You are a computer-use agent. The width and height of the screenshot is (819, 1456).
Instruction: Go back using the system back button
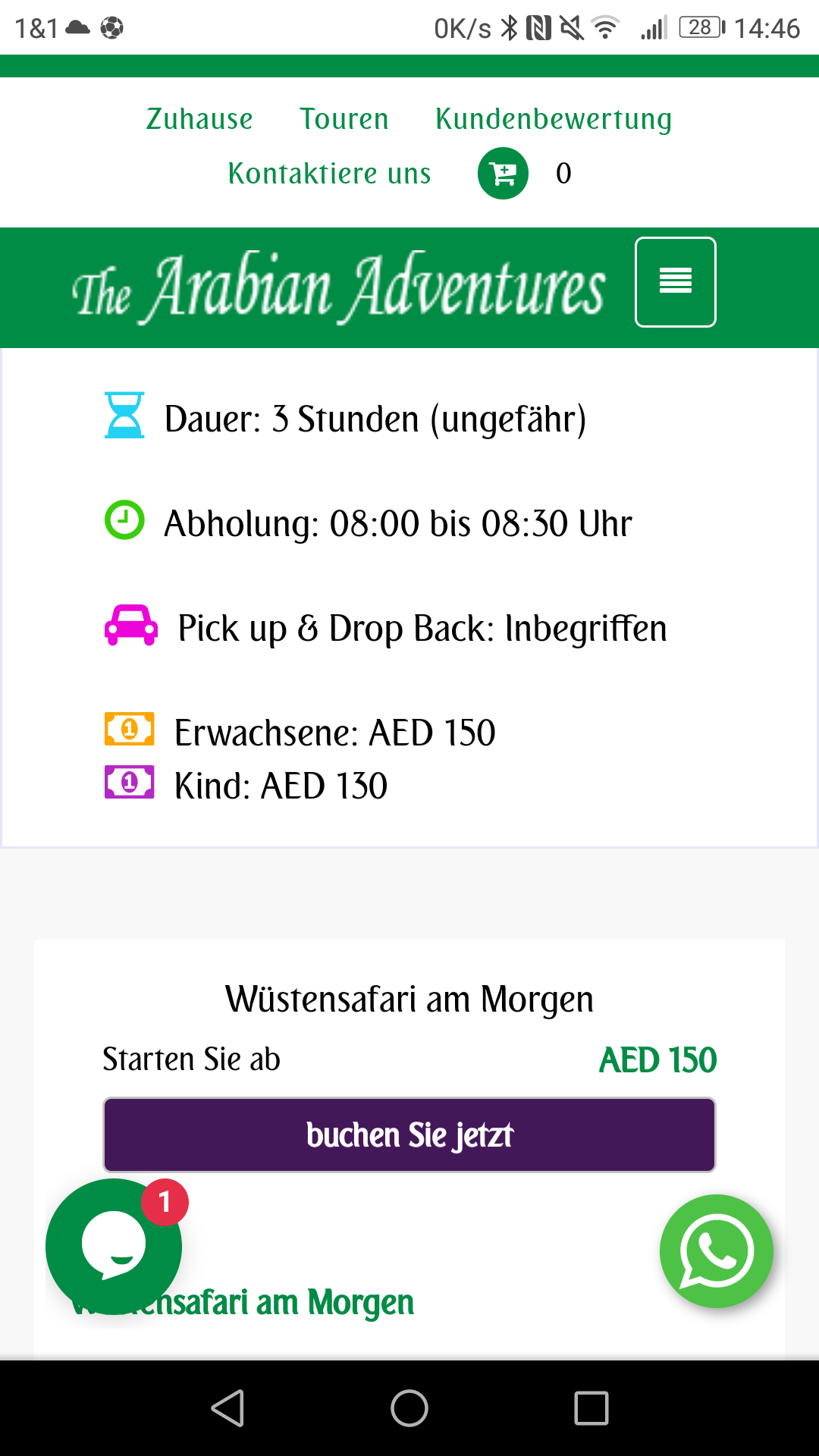(227, 1408)
